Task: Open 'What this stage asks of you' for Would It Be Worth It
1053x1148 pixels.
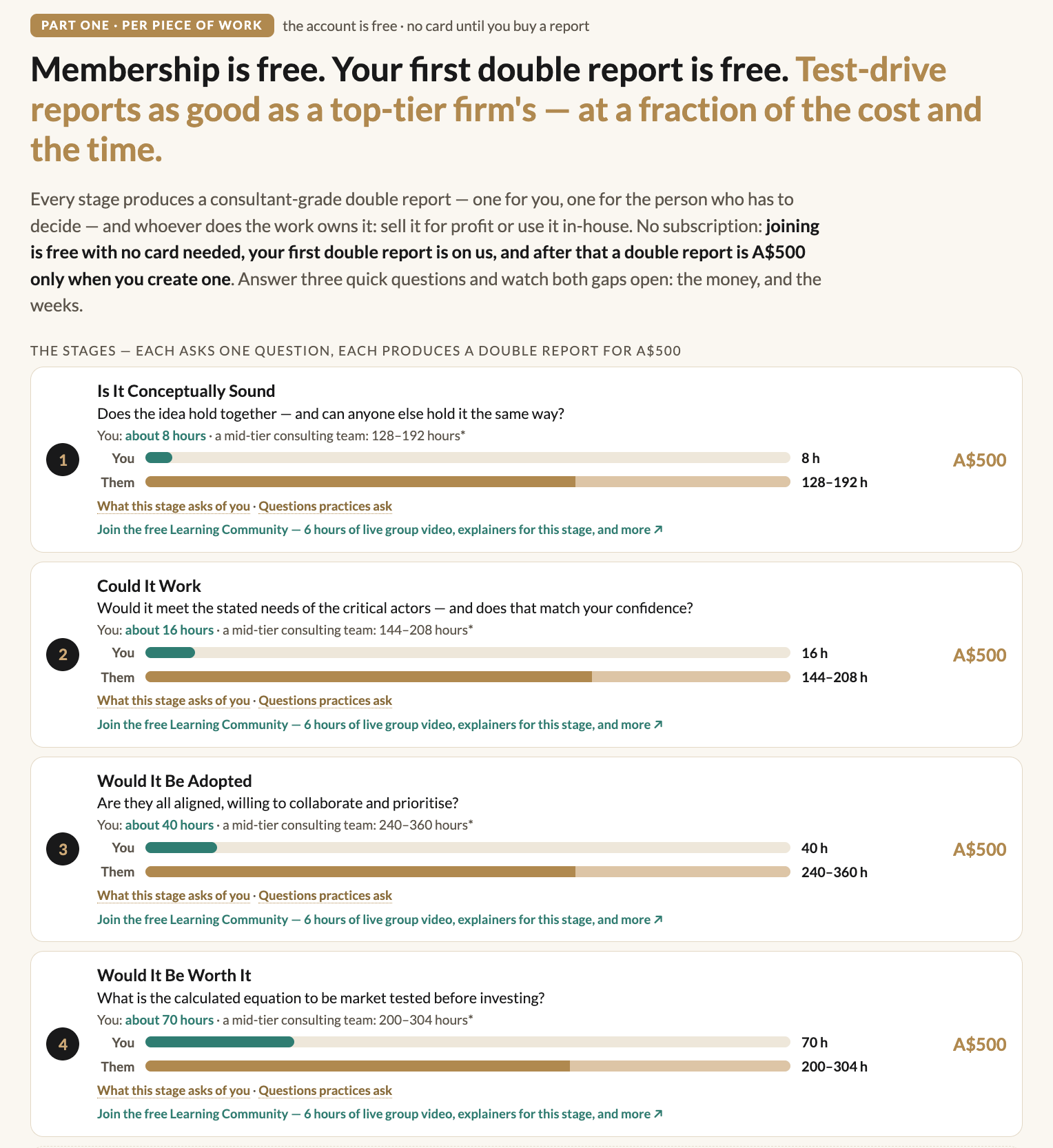Action: 174,1090
